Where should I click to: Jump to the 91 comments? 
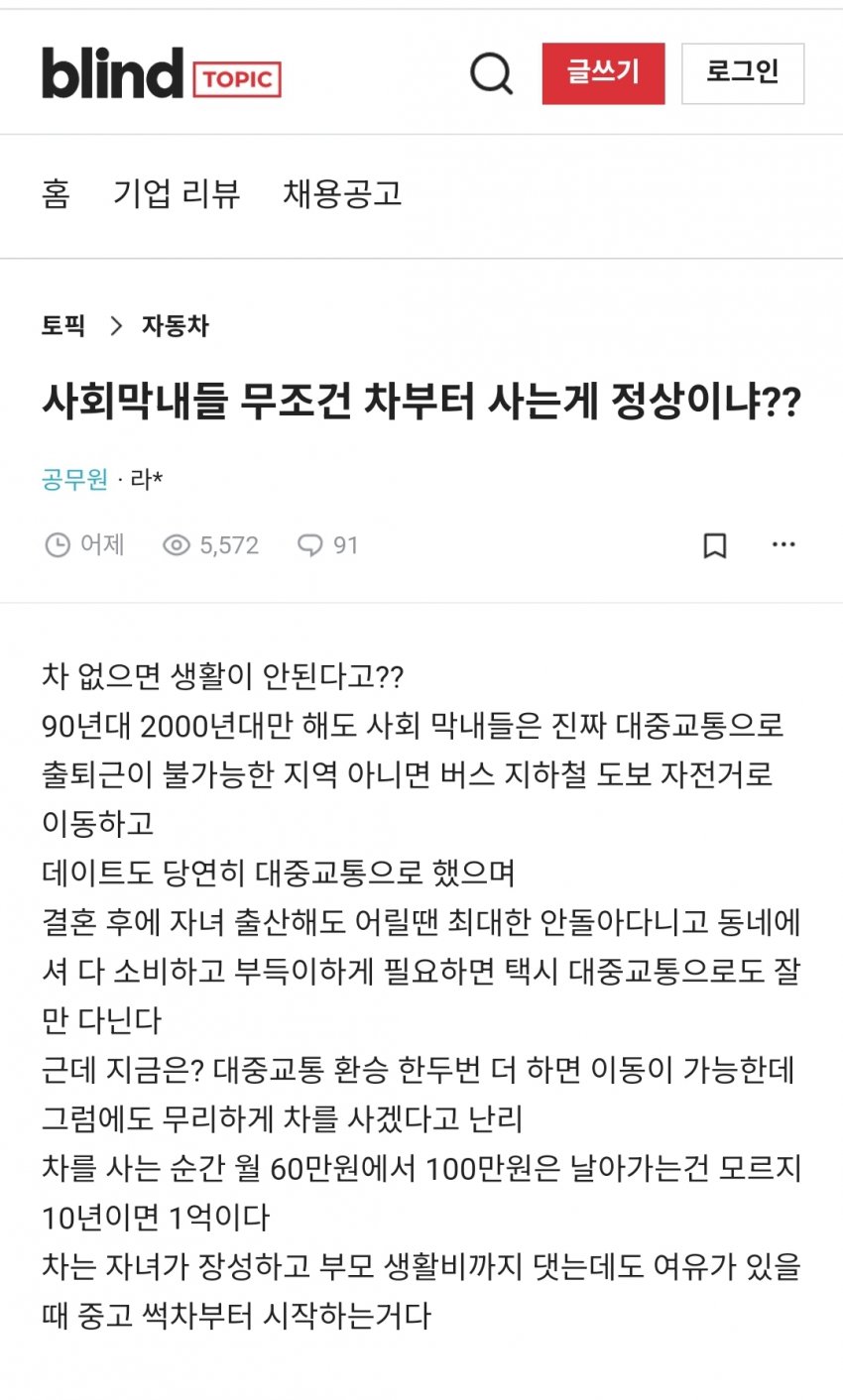pos(328,545)
